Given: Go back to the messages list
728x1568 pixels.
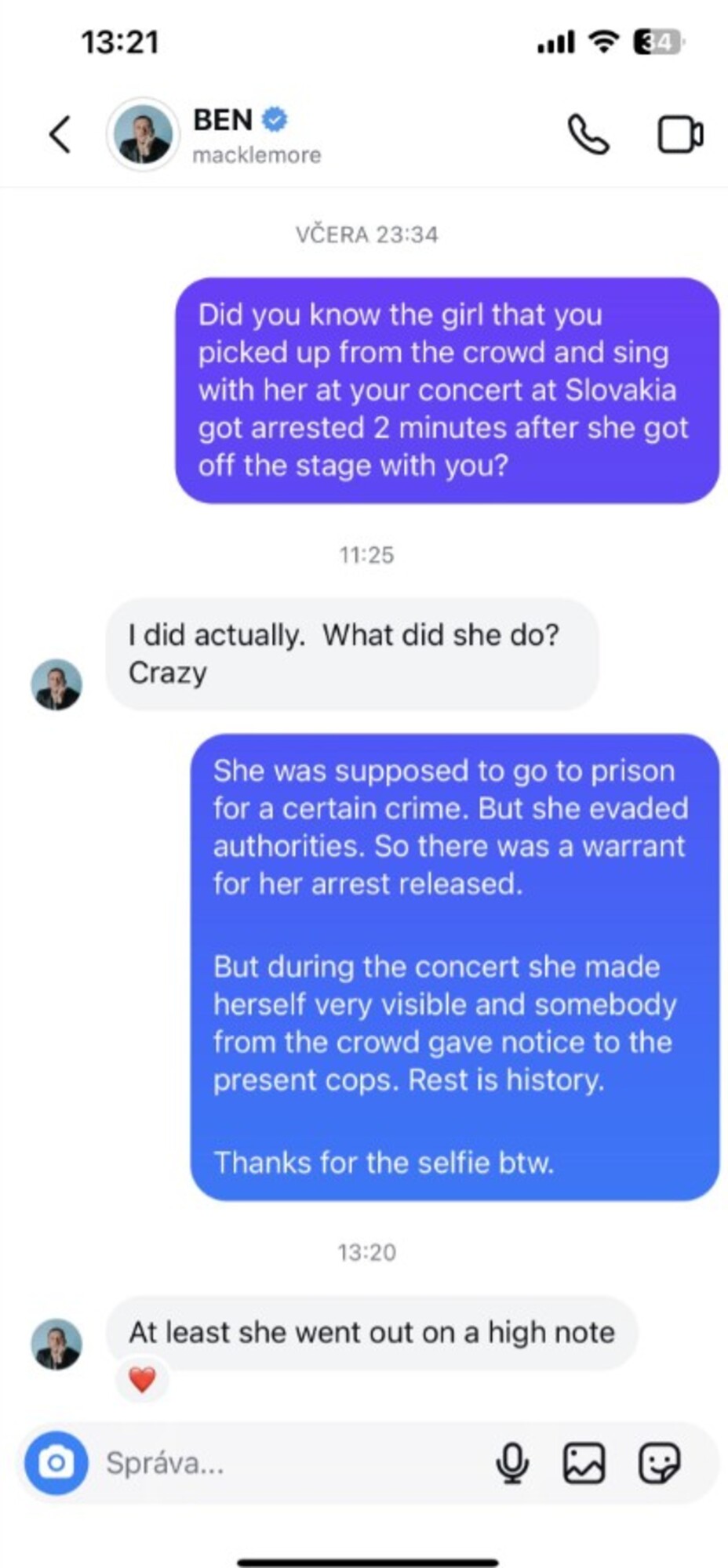Looking at the screenshot, I should (60, 135).
